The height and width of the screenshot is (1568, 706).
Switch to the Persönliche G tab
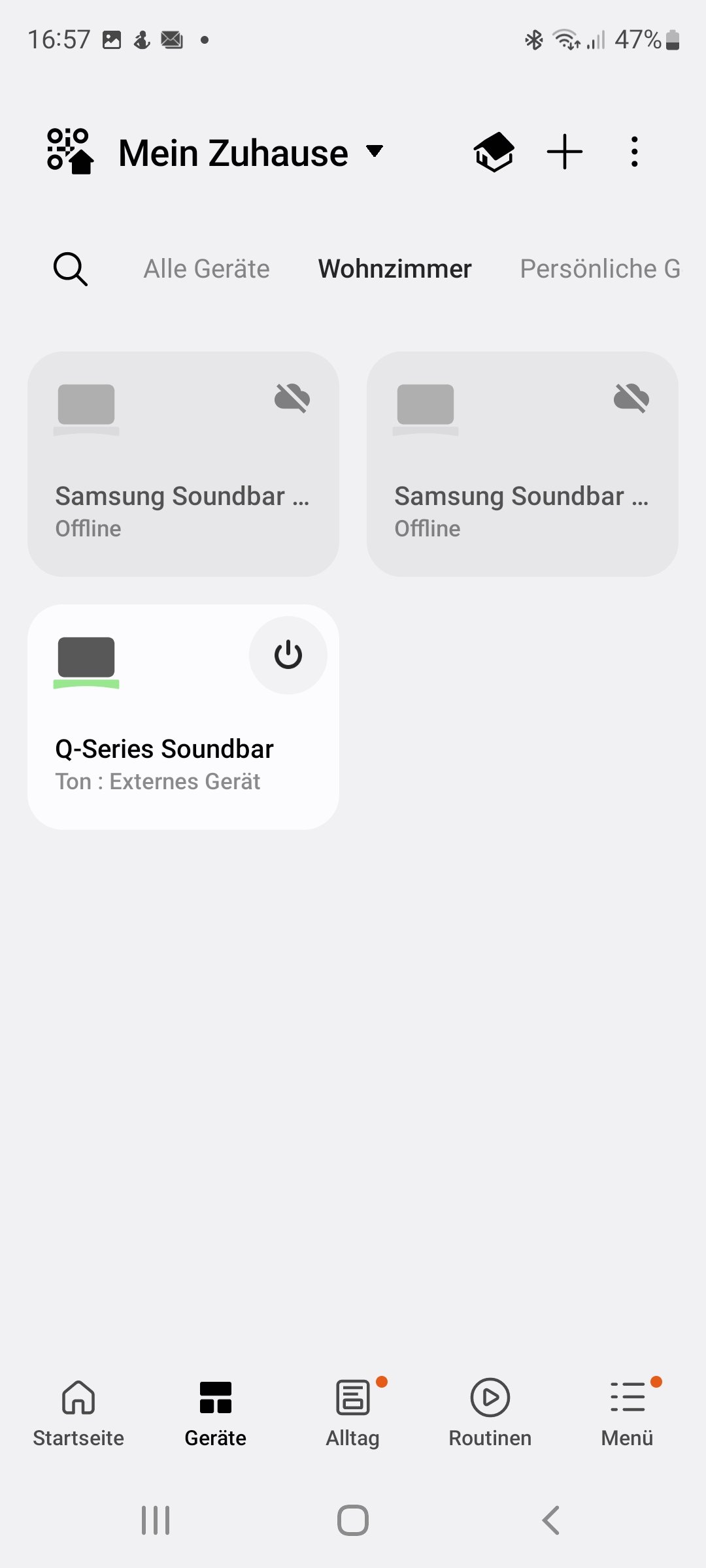click(x=600, y=269)
